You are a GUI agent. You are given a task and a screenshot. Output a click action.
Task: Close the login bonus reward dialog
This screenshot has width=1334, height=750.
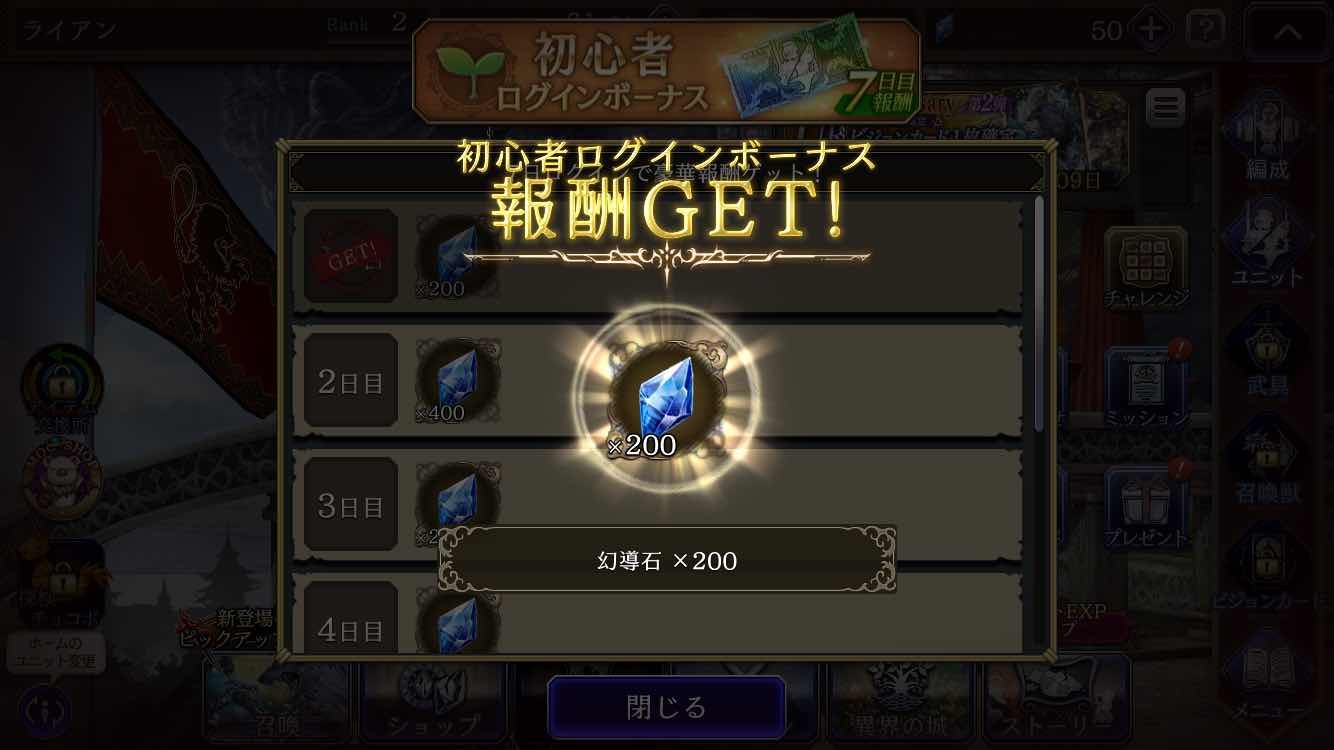666,707
